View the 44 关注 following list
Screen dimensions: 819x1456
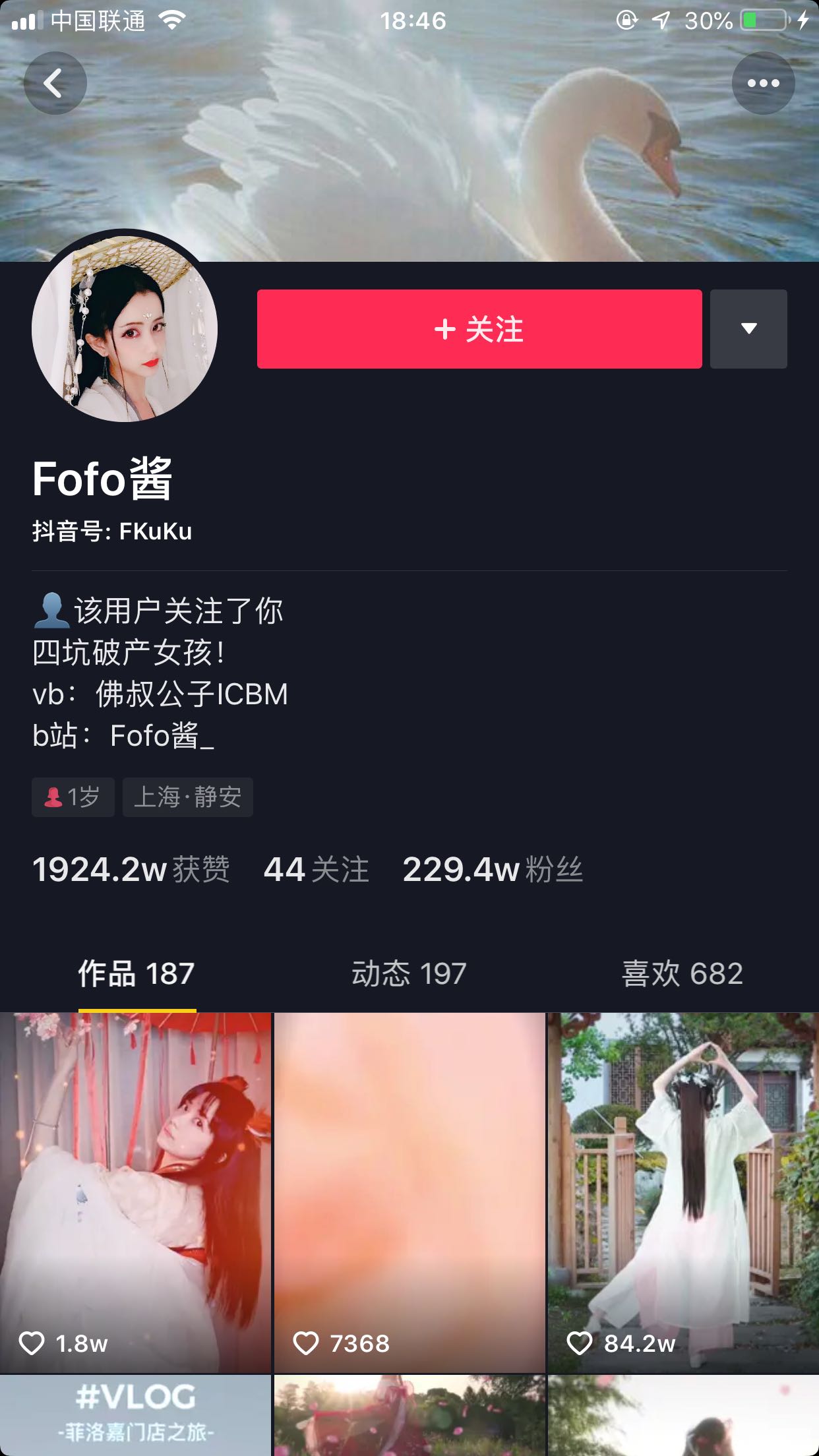pos(316,870)
